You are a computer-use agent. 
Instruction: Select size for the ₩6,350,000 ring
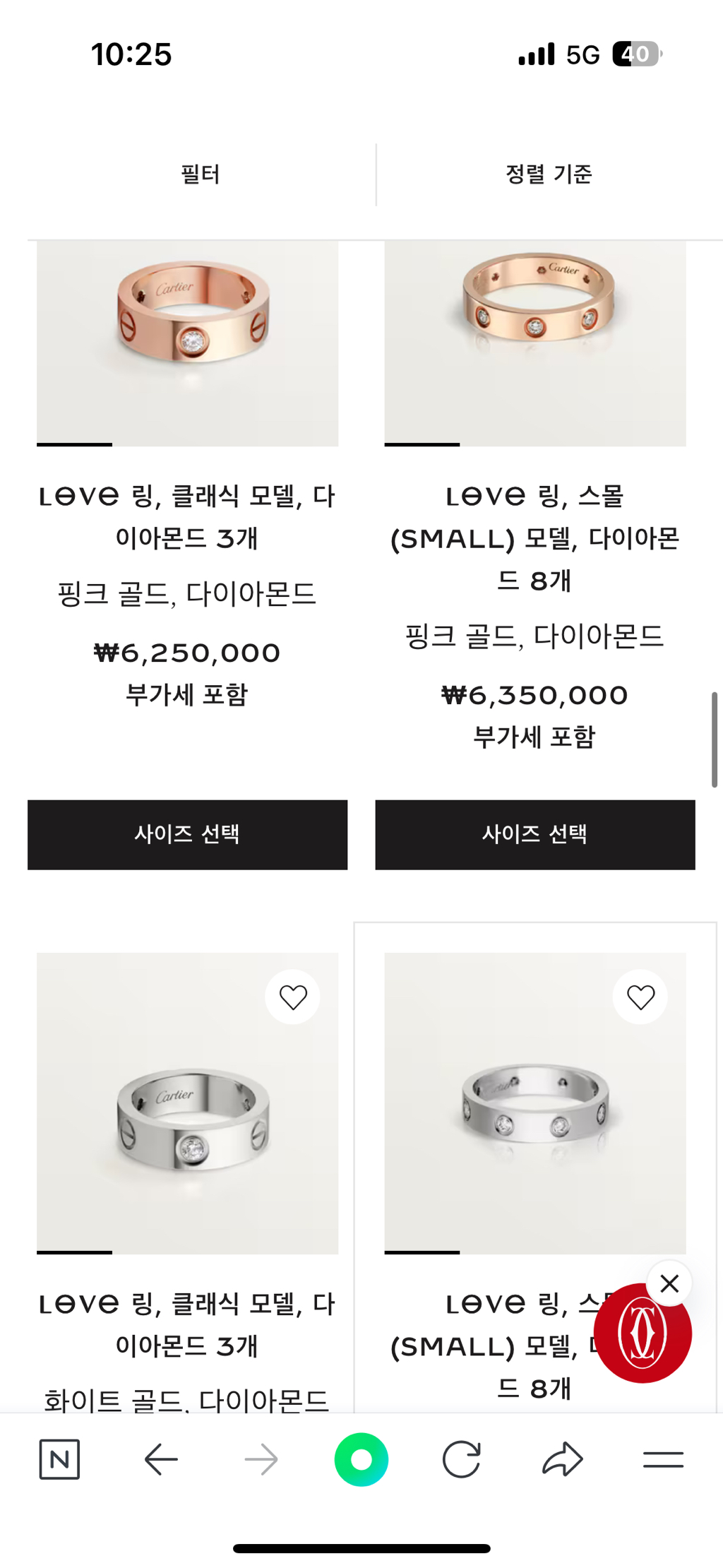tap(534, 834)
